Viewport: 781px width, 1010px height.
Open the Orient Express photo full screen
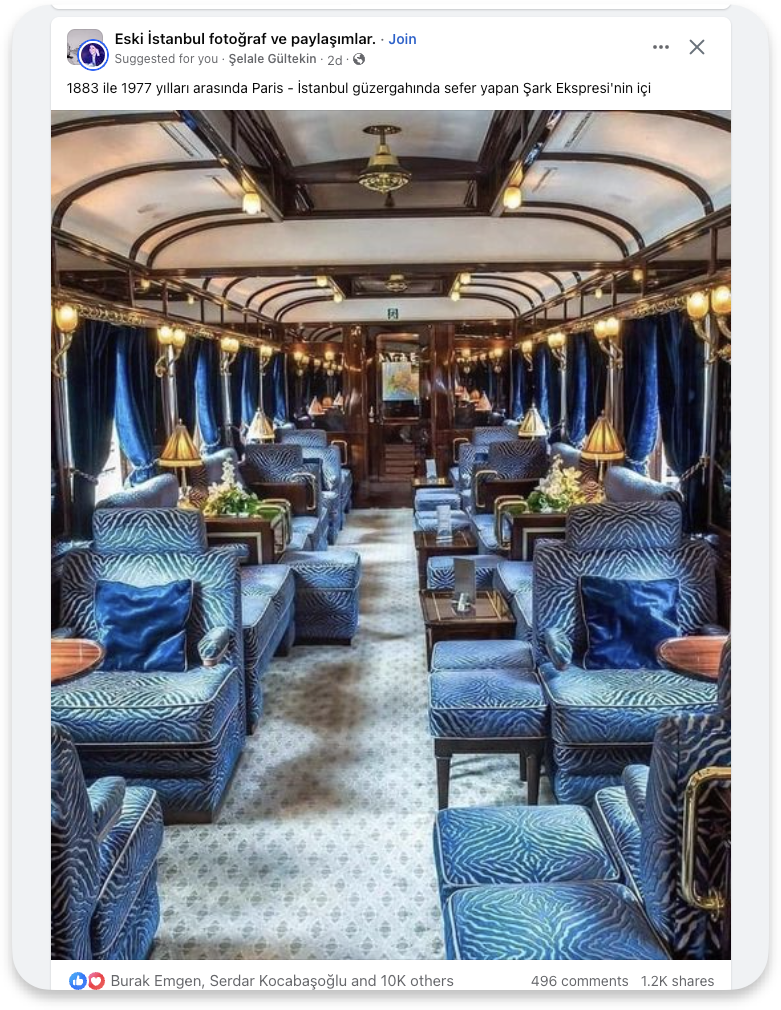click(390, 534)
